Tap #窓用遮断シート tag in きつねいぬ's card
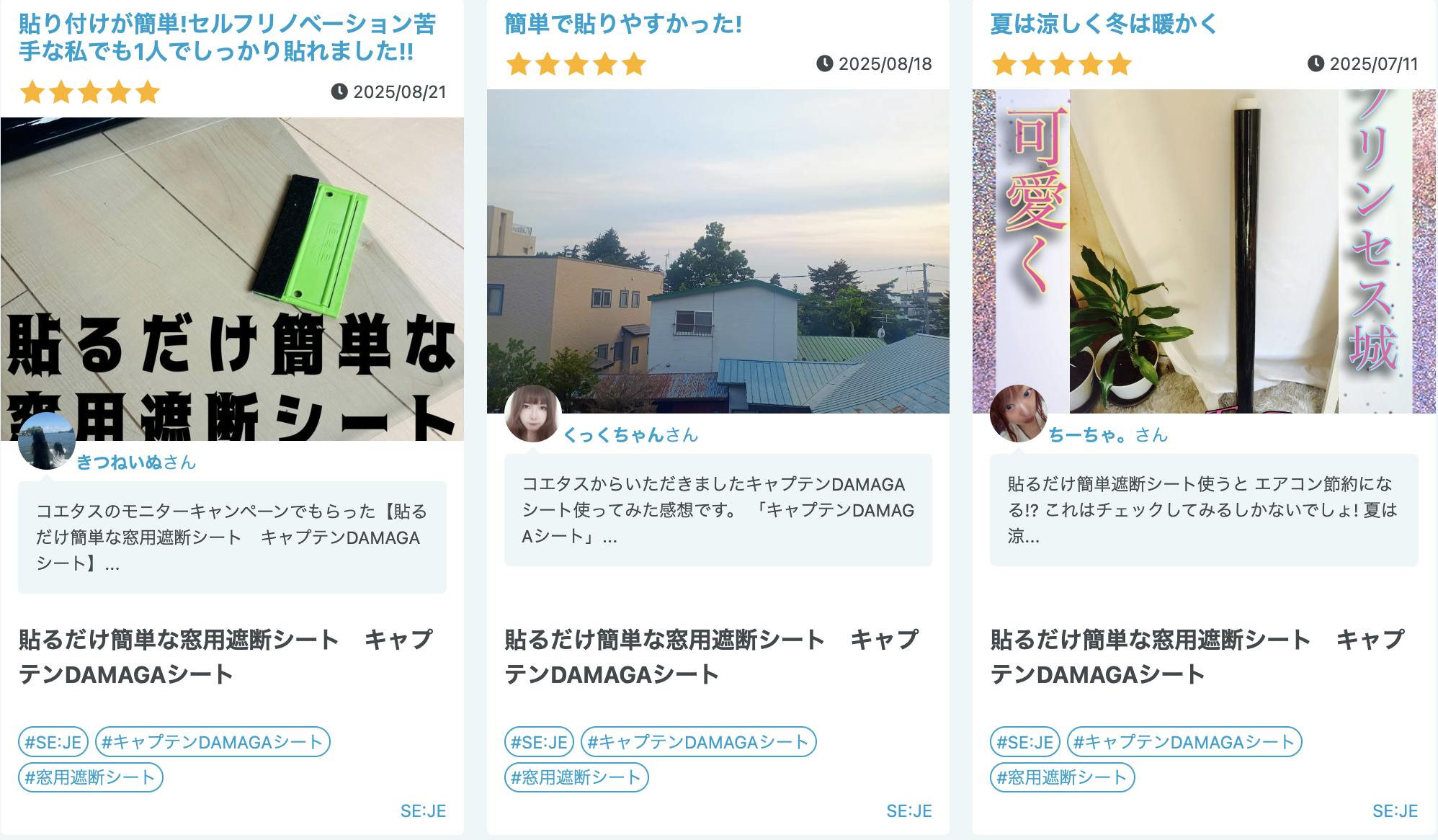 pyautogui.click(x=91, y=777)
